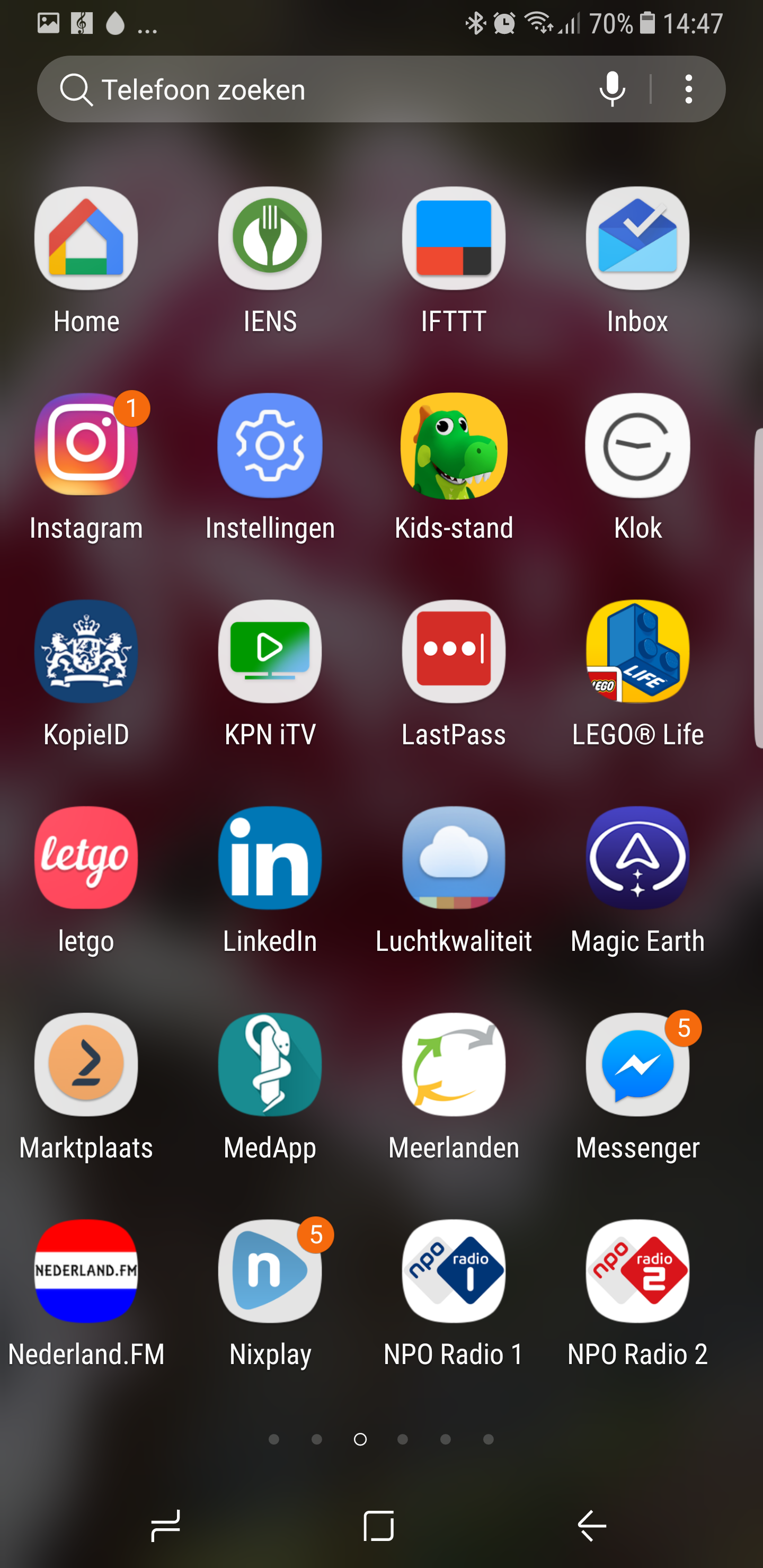Open the three-dot overflow menu

pos(688,90)
